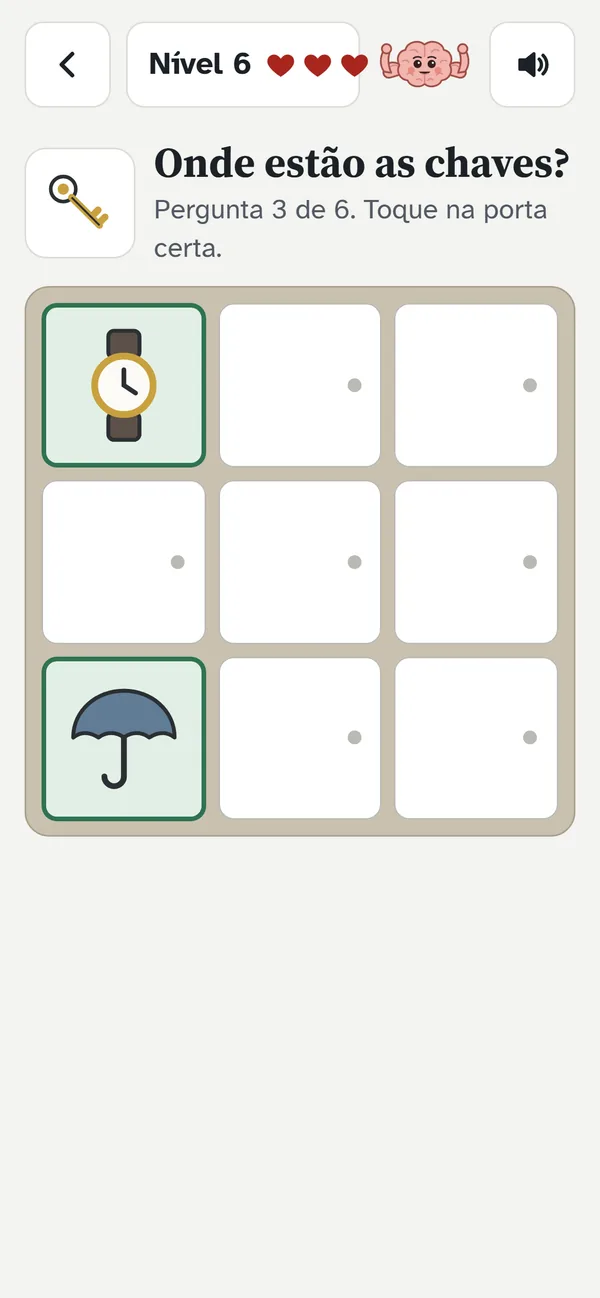The width and height of the screenshot is (600, 1298).
Task: Tap the opened door showing the wristwatch
Action: point(124,385)
